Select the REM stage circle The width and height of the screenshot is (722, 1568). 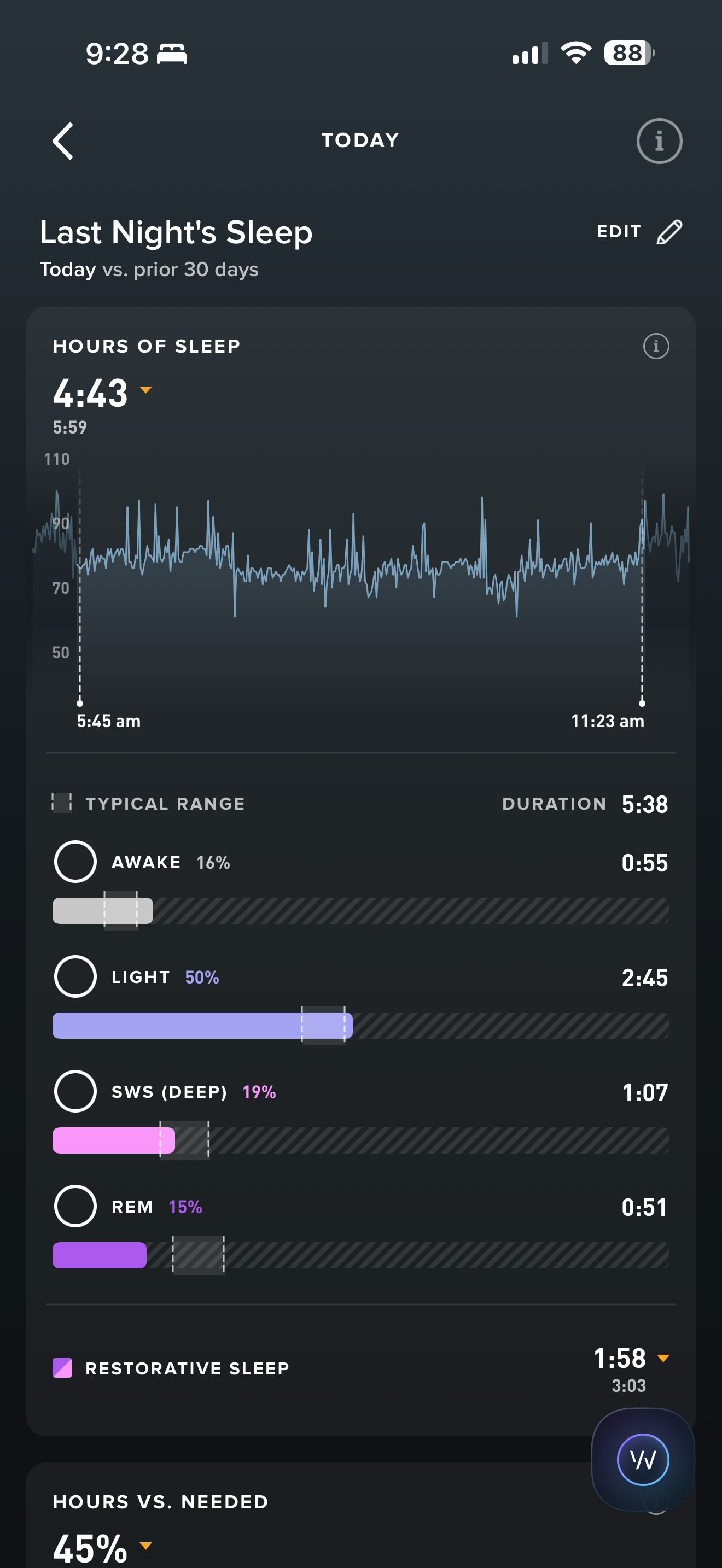pyautogui.click(x=75, y=1206)
